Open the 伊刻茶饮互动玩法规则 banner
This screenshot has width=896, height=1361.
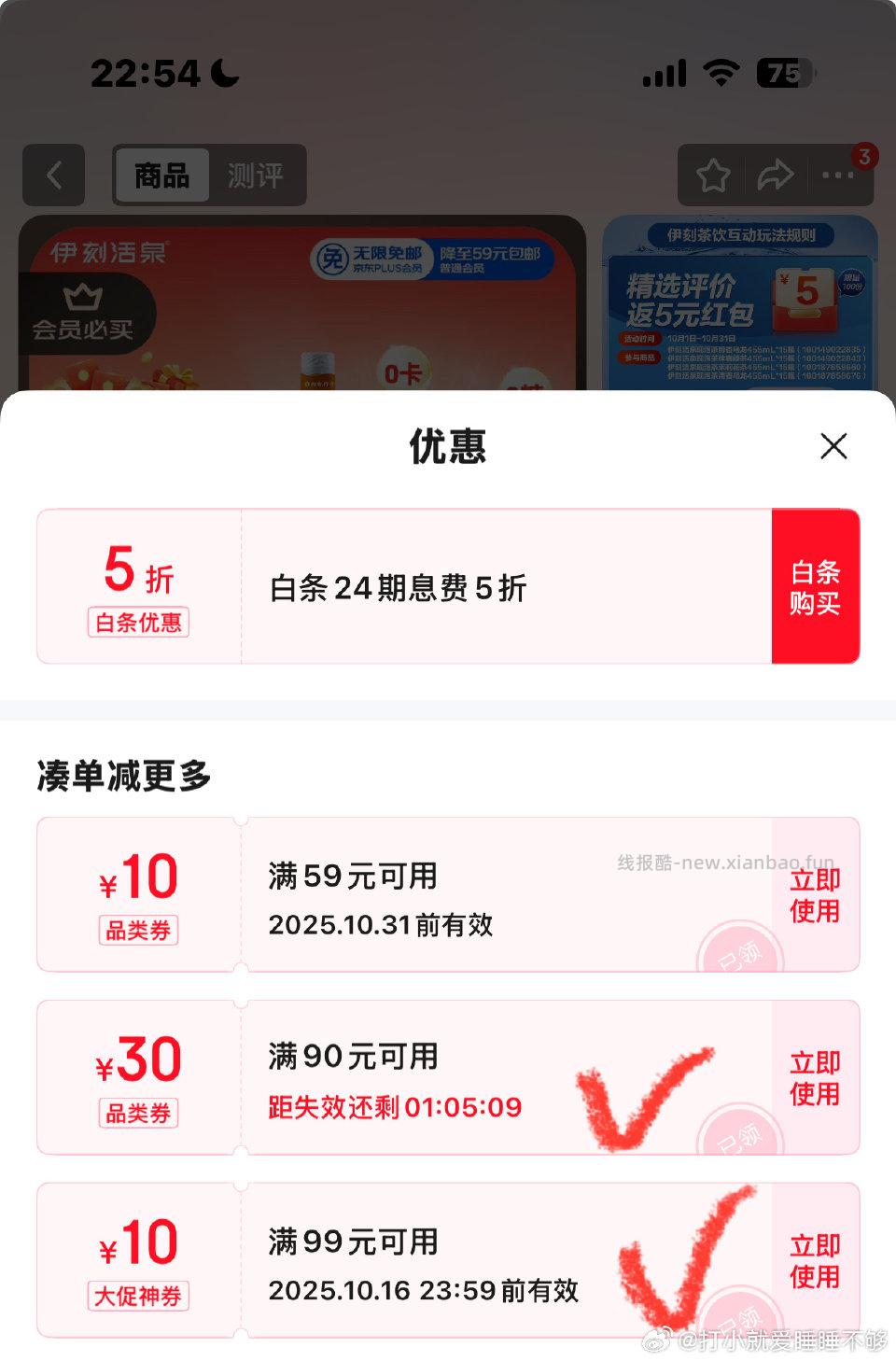pyautogui.click(x=742, y=236)
